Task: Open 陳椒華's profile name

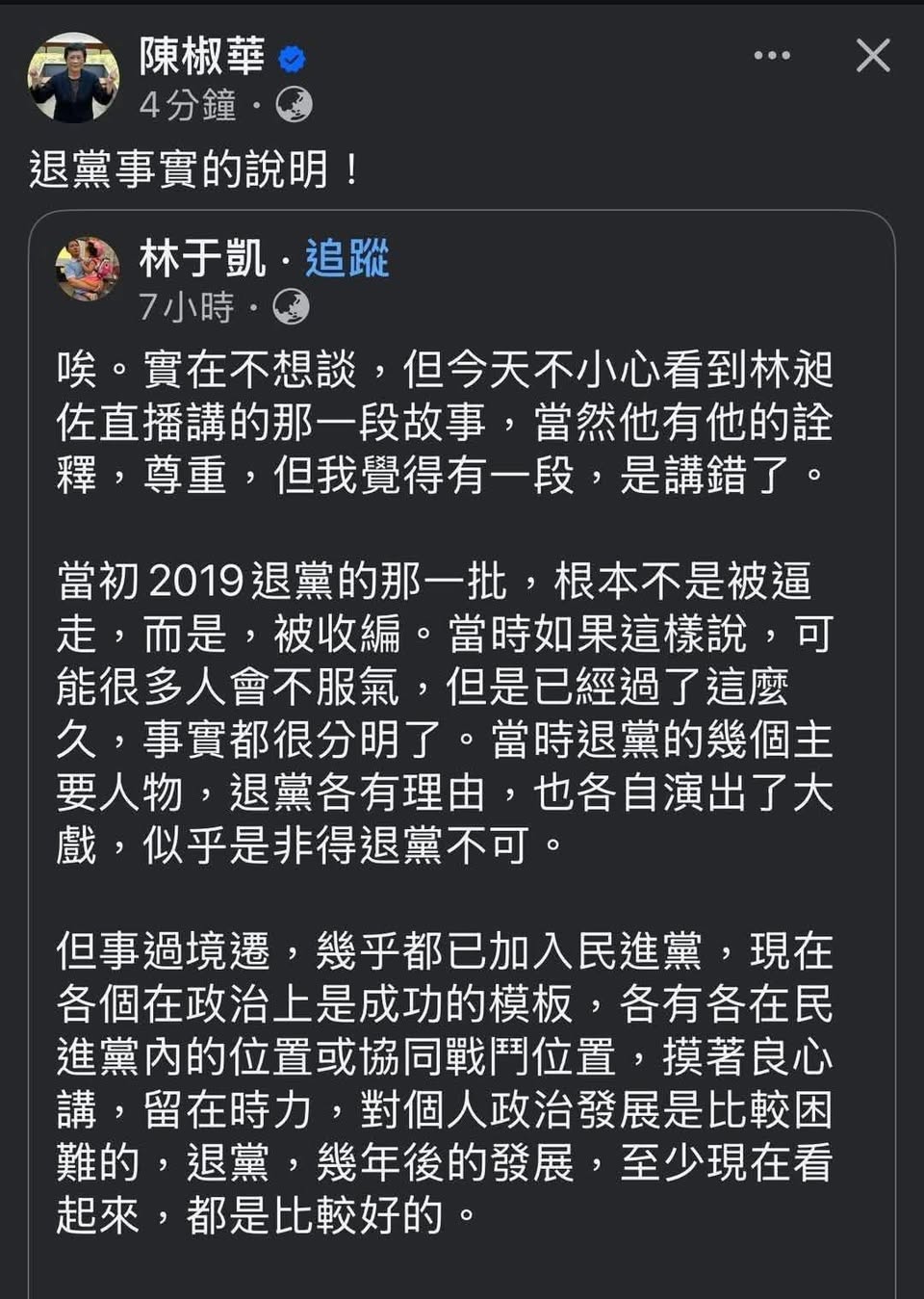Action: click(x=201, y=57)
